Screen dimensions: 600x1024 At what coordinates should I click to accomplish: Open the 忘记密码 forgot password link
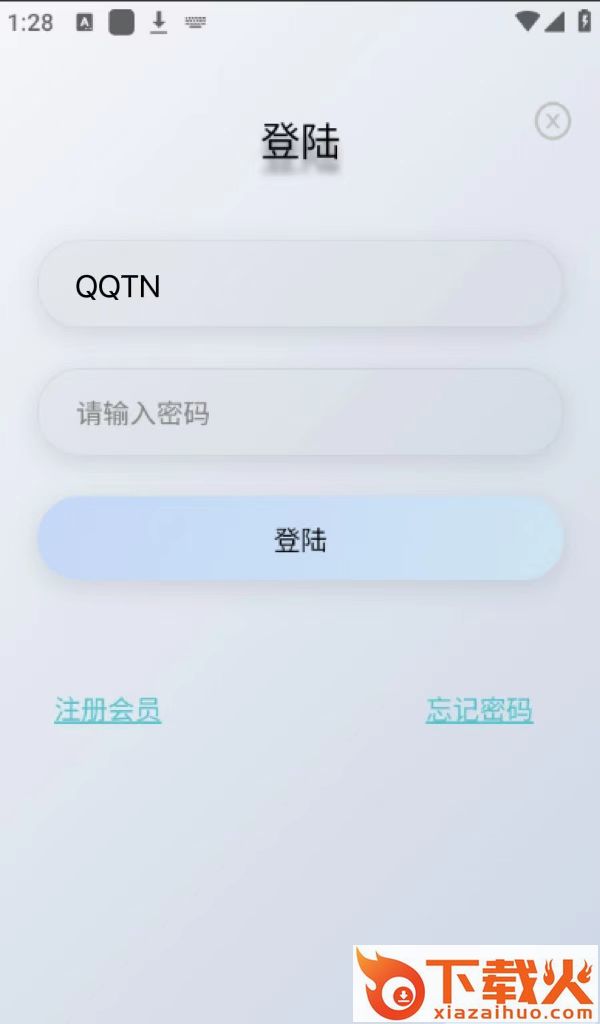click(479, 711)
